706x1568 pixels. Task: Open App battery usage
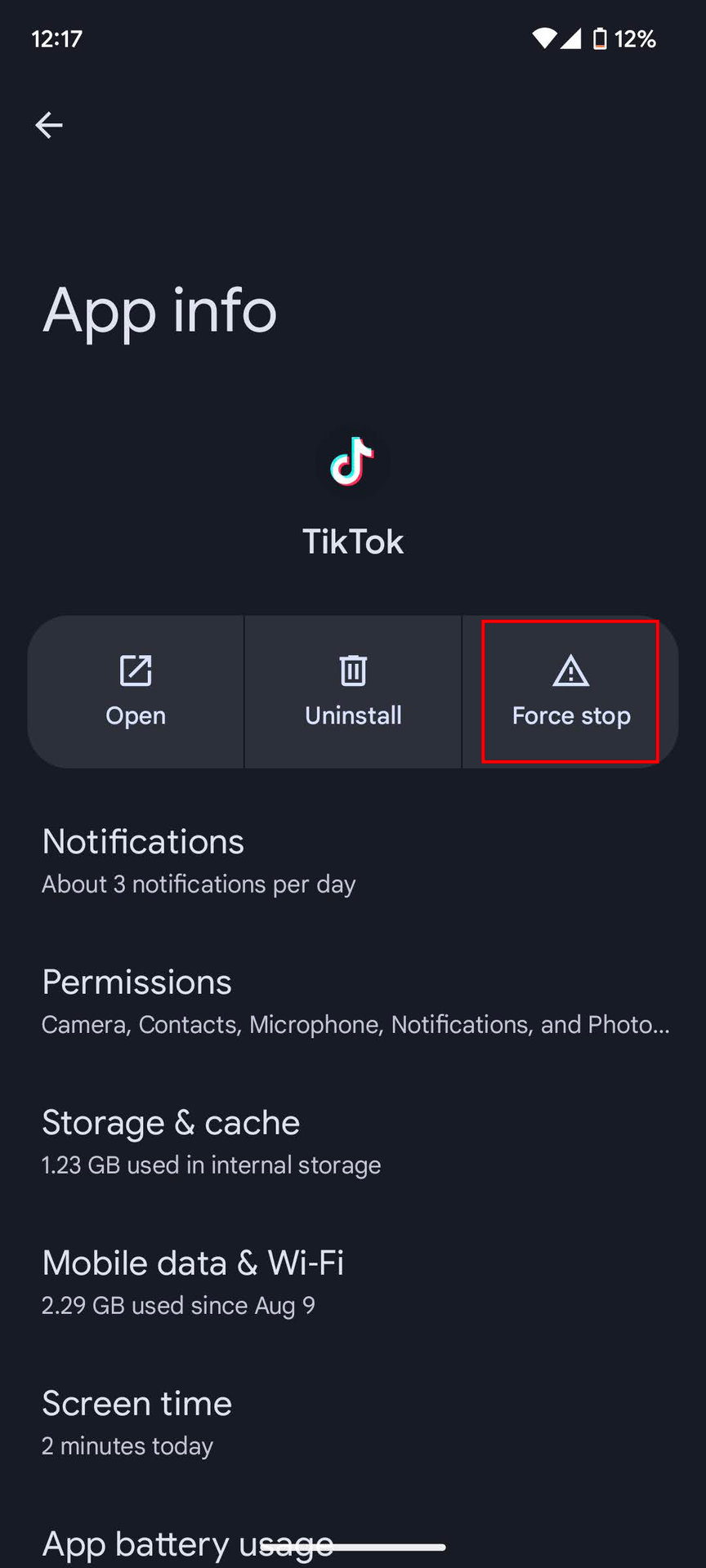point(188,1543)
